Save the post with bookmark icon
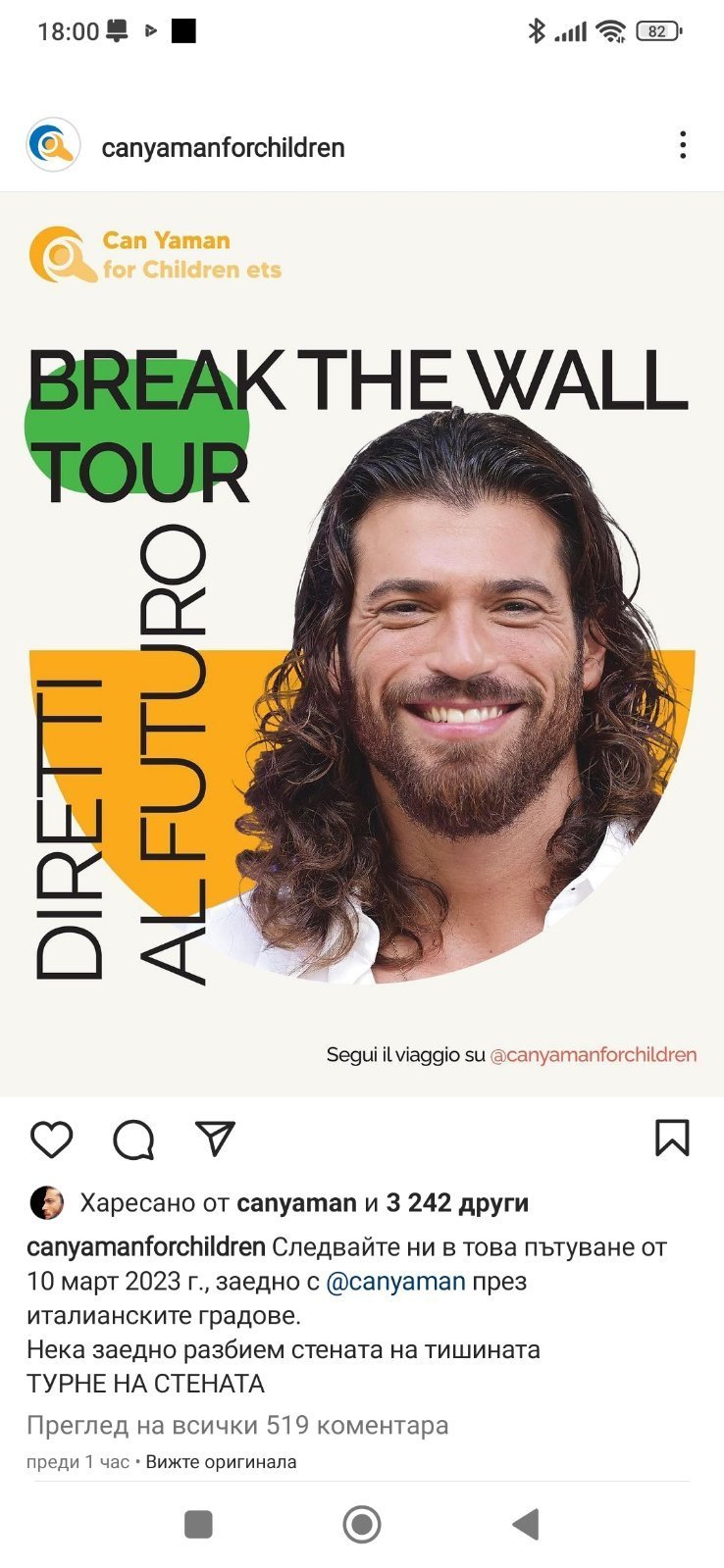 pyautogui.click(x=672, y=1138)
